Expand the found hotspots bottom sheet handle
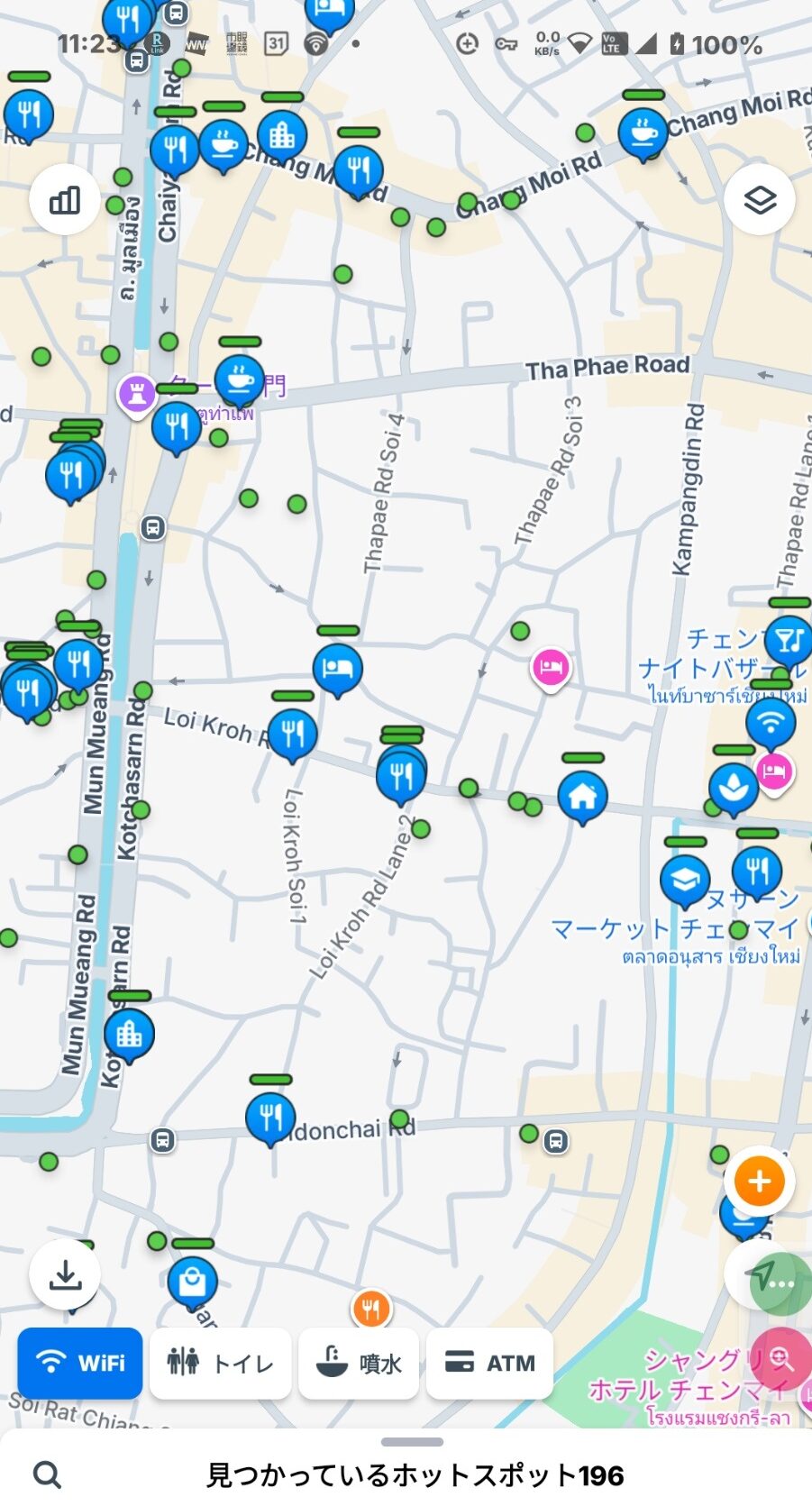This screenshot has height=1506, width=812. click(x=412, y=1442)
